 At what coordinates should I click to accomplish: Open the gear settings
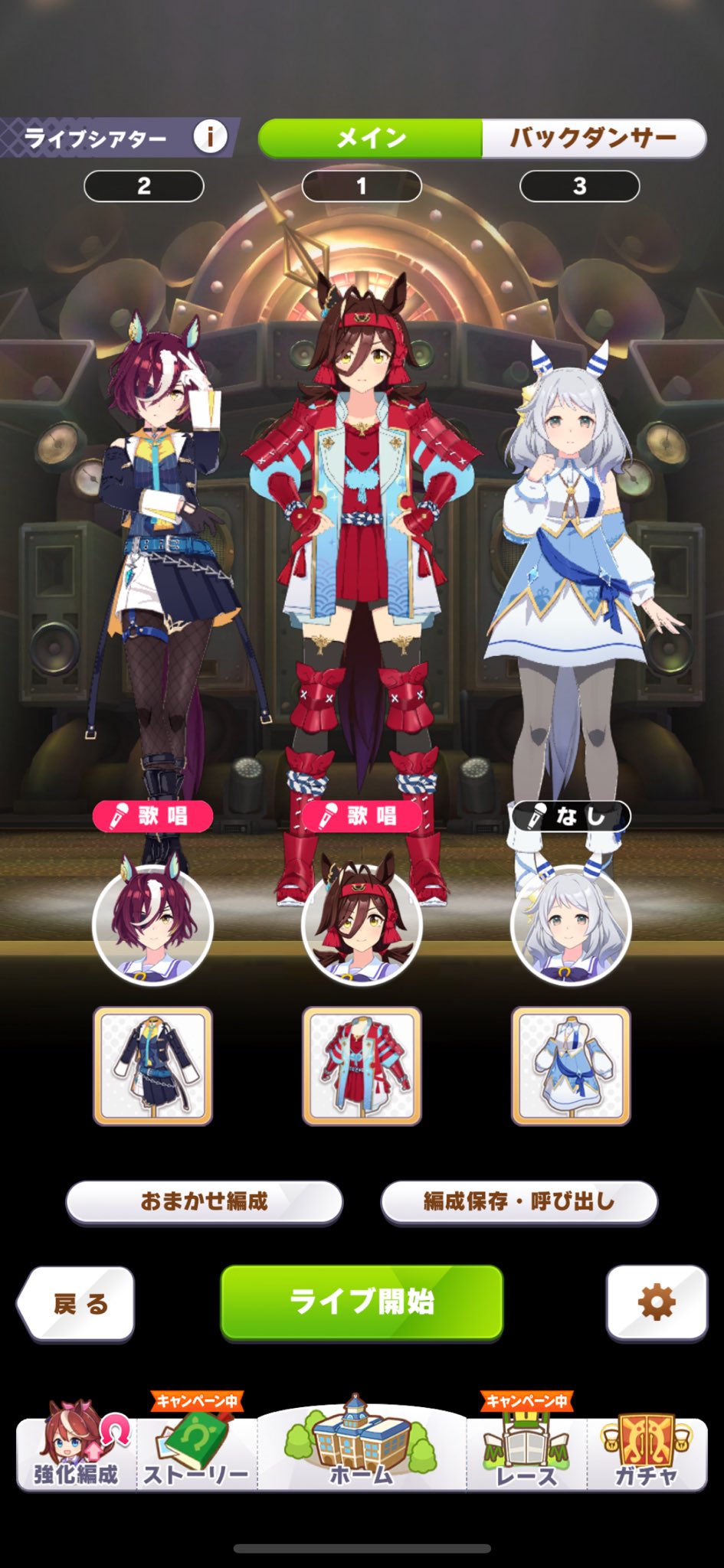(657, 1302)
